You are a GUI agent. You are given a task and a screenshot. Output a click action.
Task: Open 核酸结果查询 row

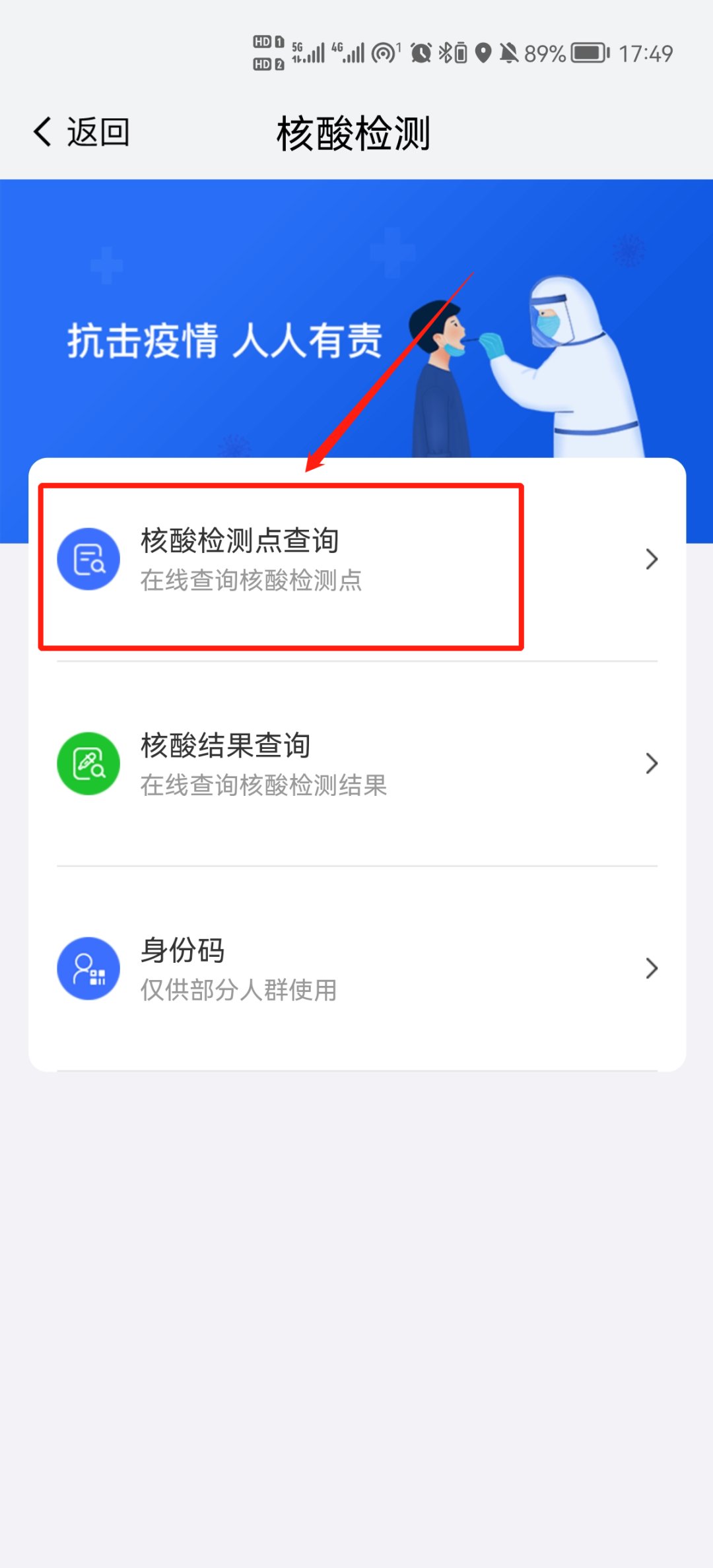[356, 764]
